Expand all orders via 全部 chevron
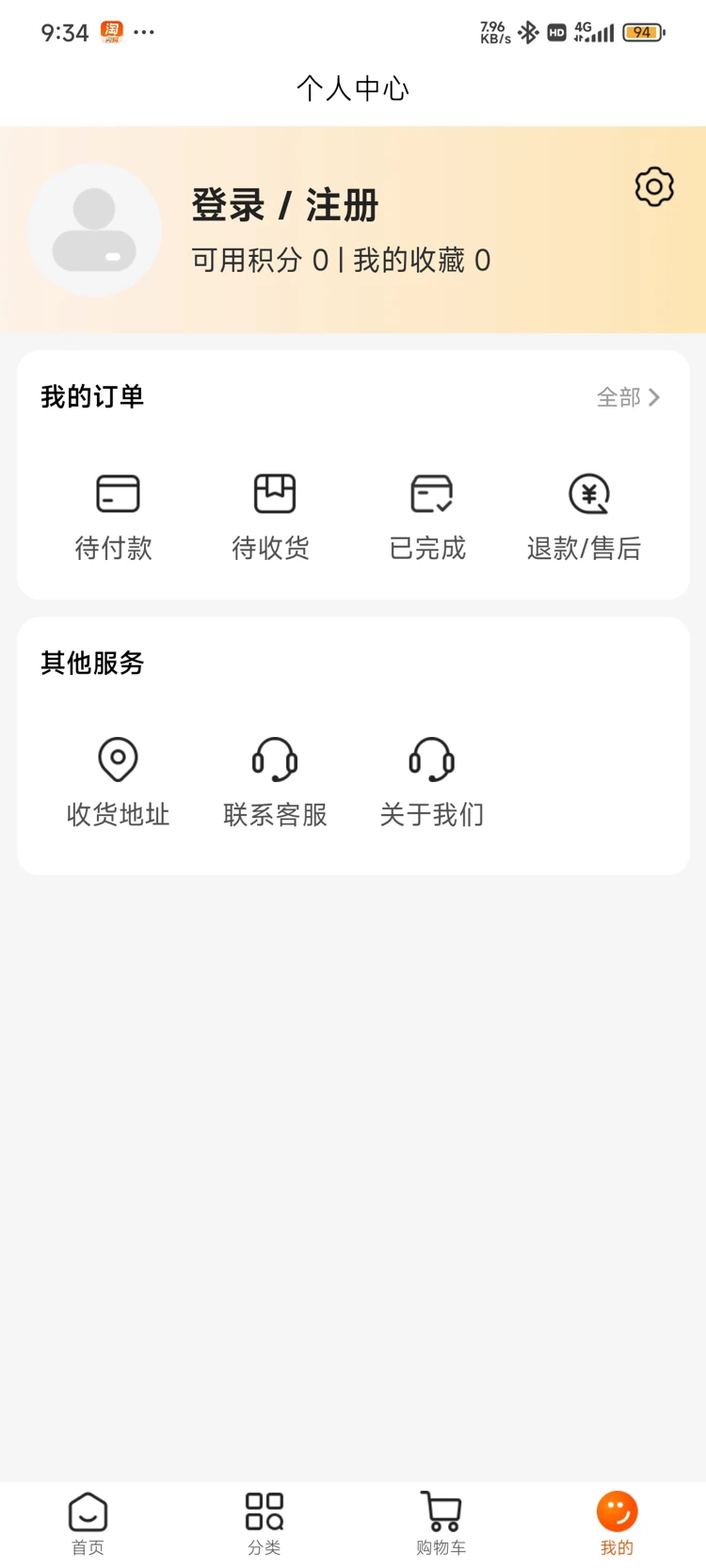 (629, 397)
